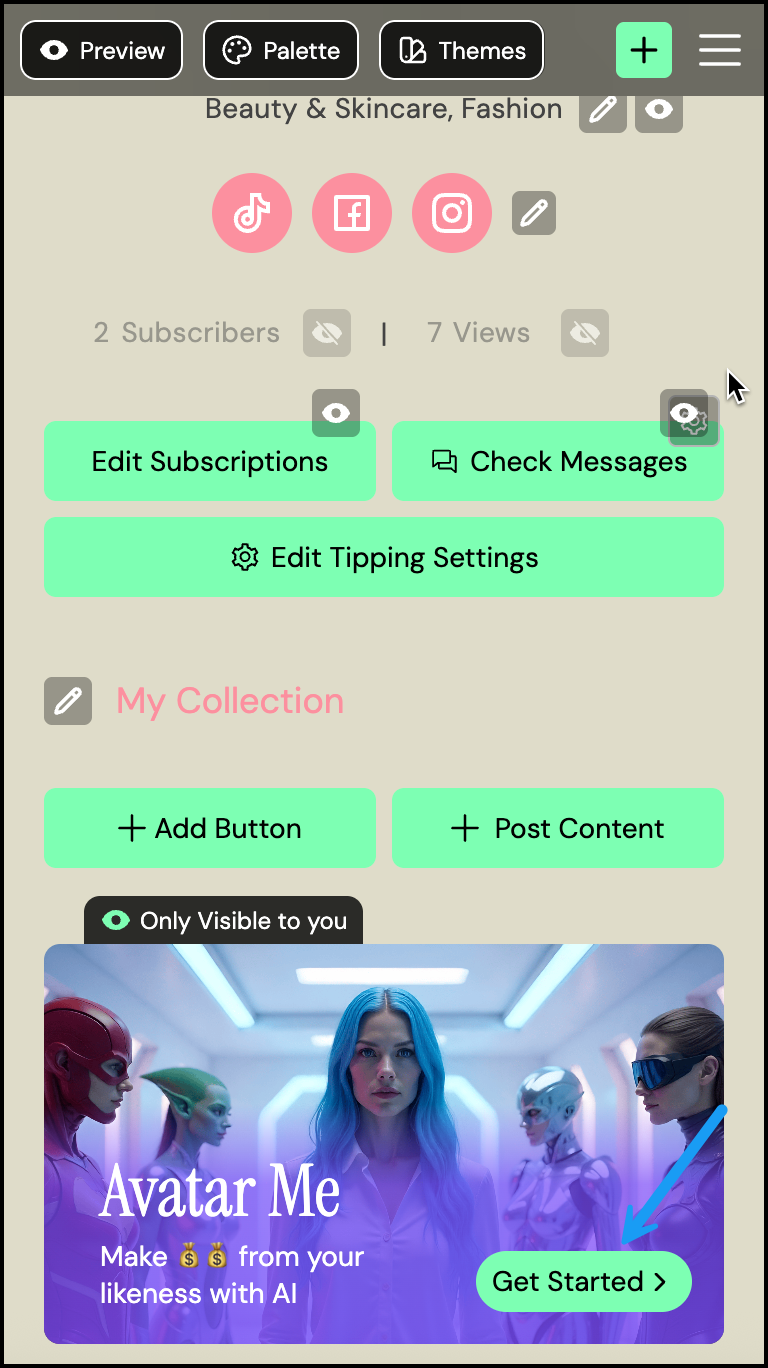Open the Instagram social link
This screenshot has height=1368, width=768.
point(452,213)
